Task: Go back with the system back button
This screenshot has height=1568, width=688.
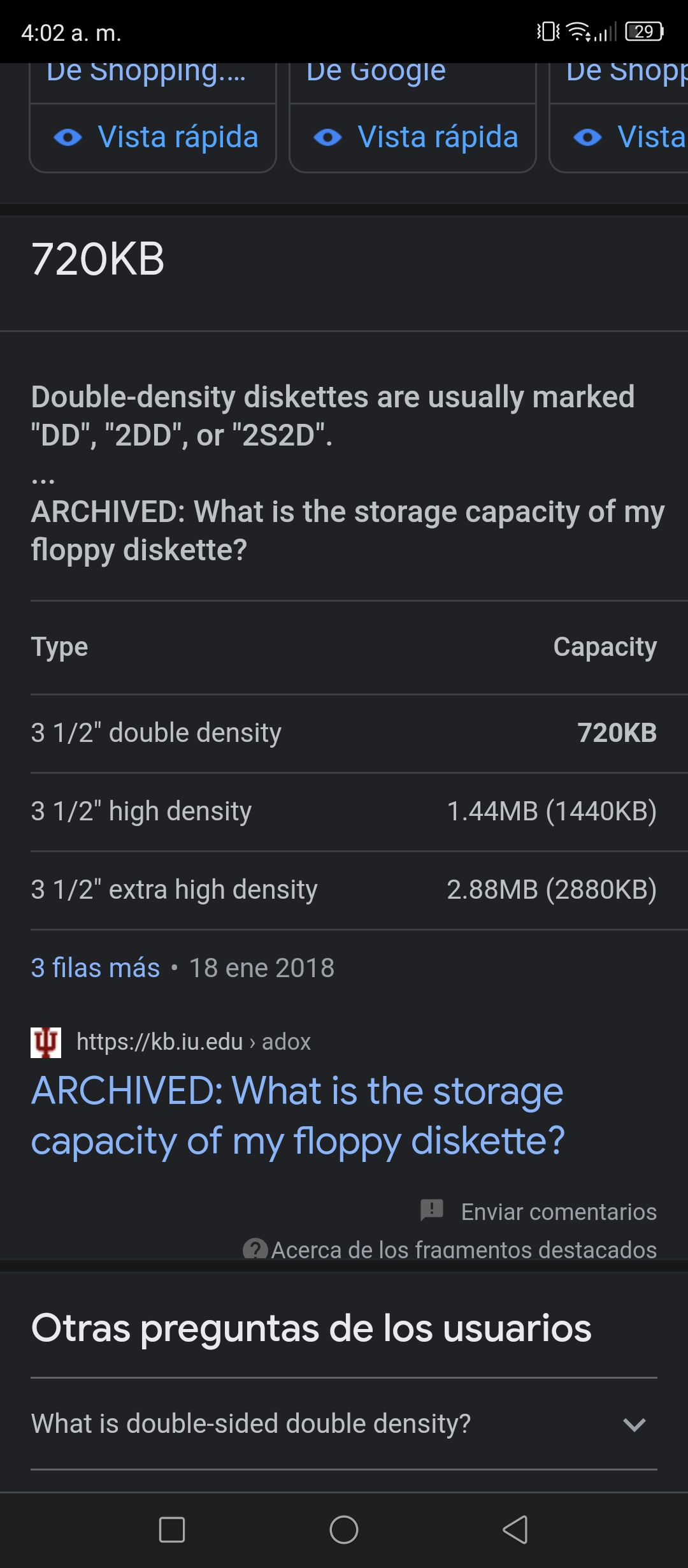Action: coord(515,1529)
